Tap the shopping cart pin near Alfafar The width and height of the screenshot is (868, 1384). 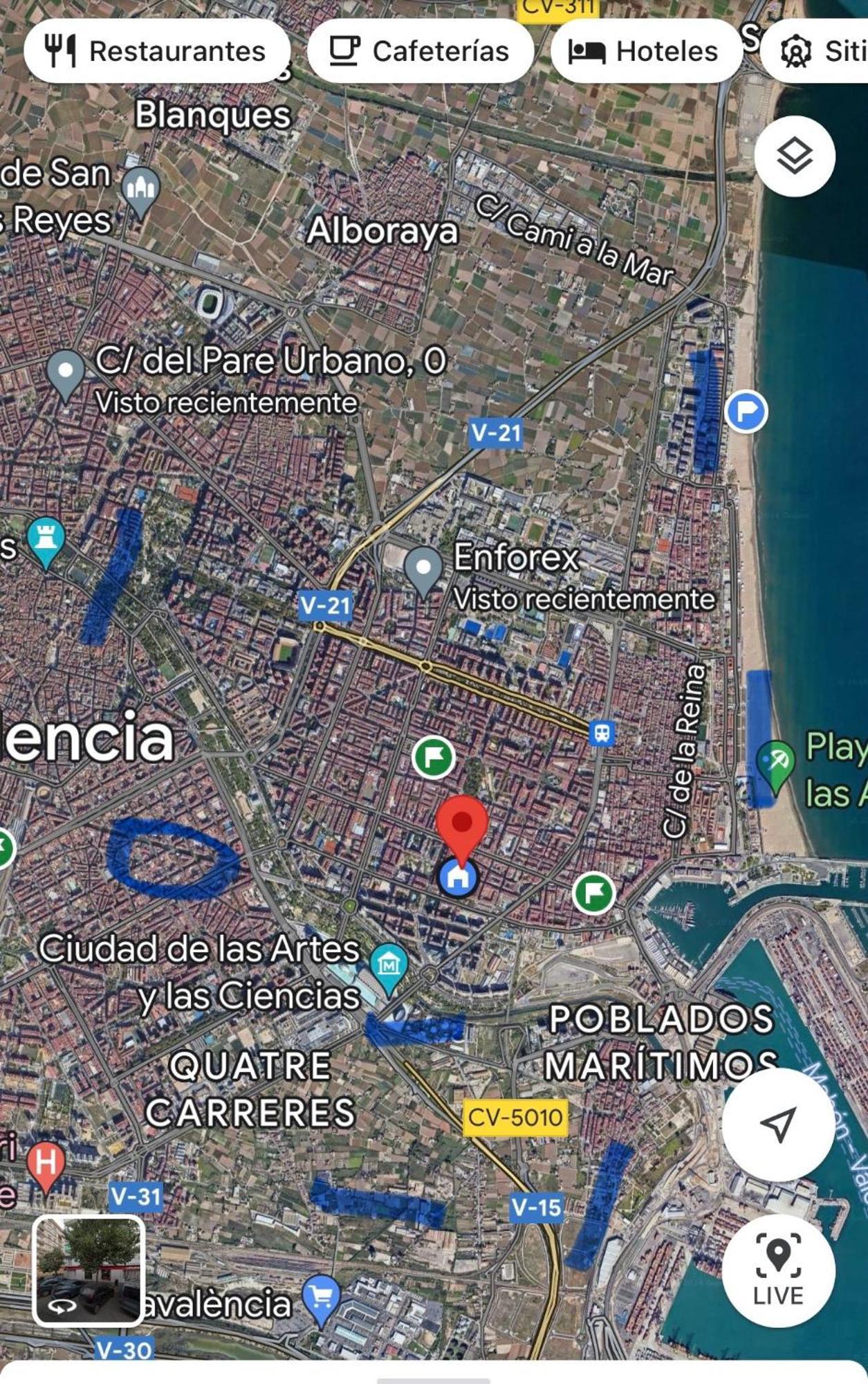(x=322, y=1297)
